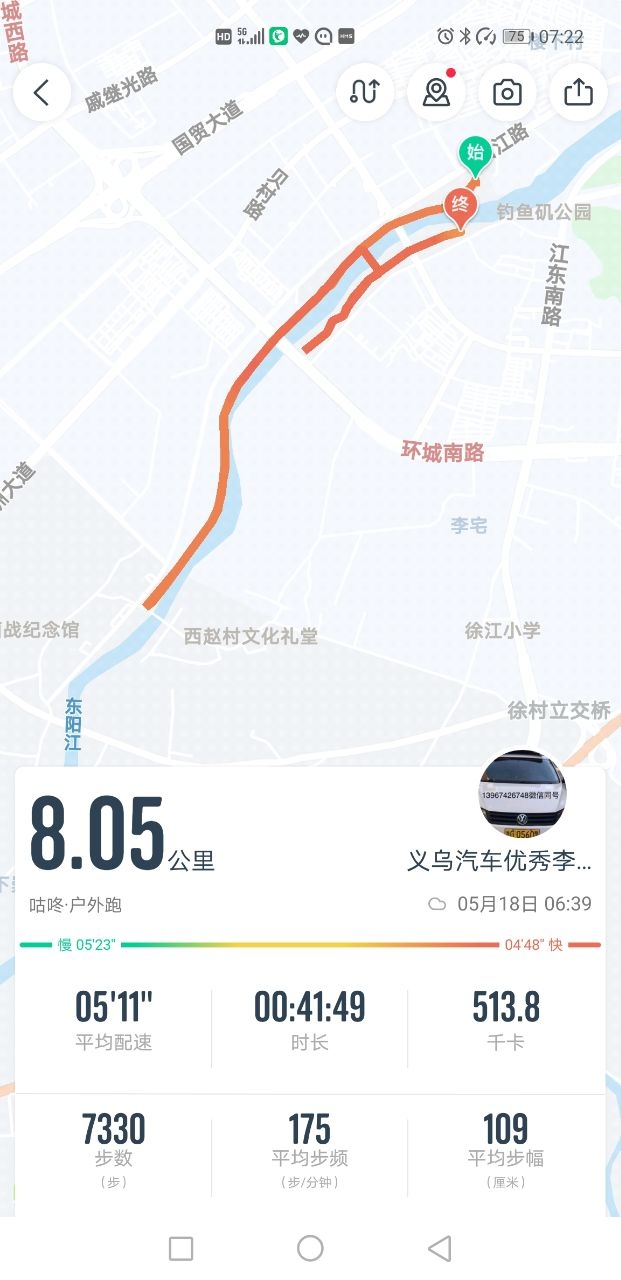Go back using the top-left arrow

tap(42, 93)
